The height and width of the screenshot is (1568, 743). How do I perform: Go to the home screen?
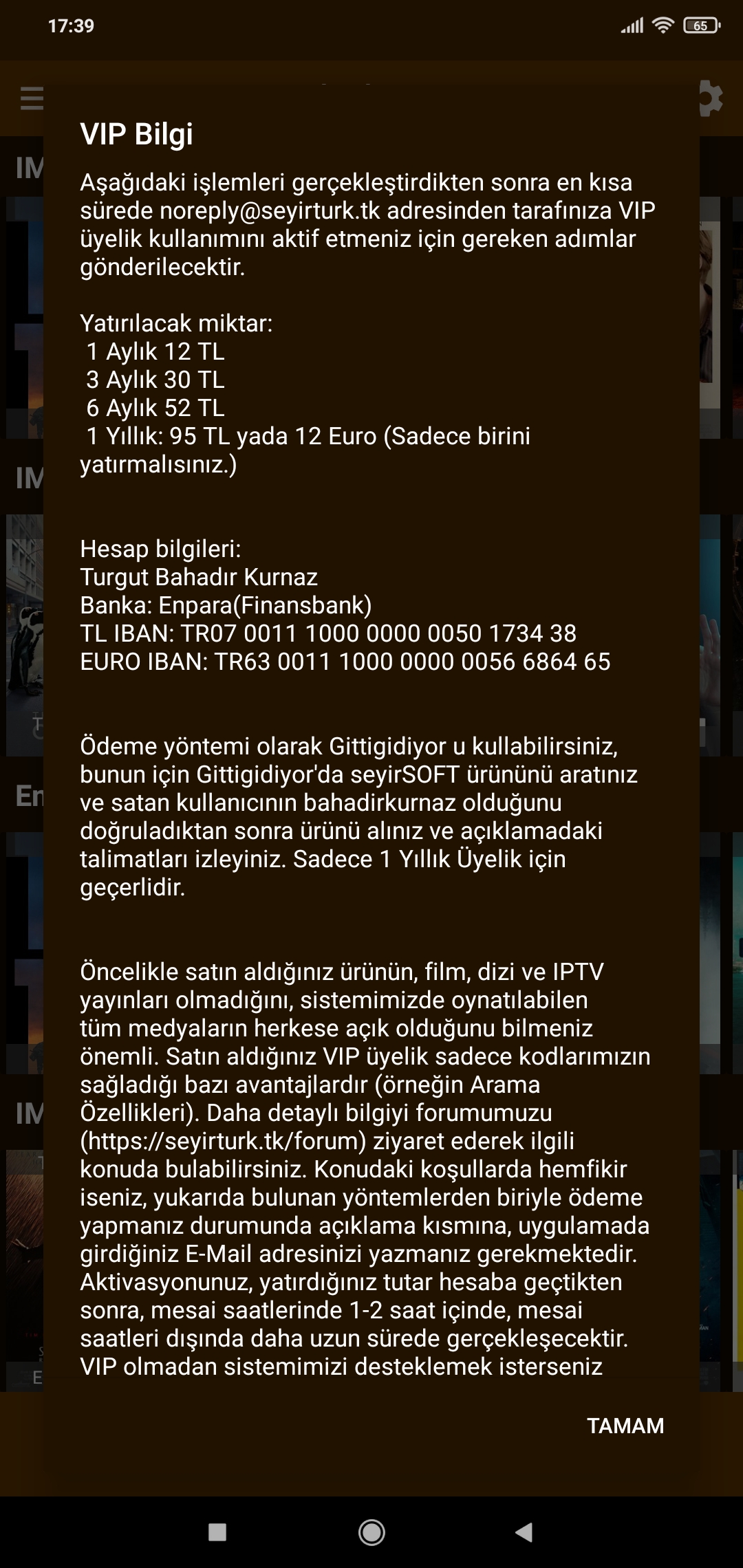point(371,1532)
